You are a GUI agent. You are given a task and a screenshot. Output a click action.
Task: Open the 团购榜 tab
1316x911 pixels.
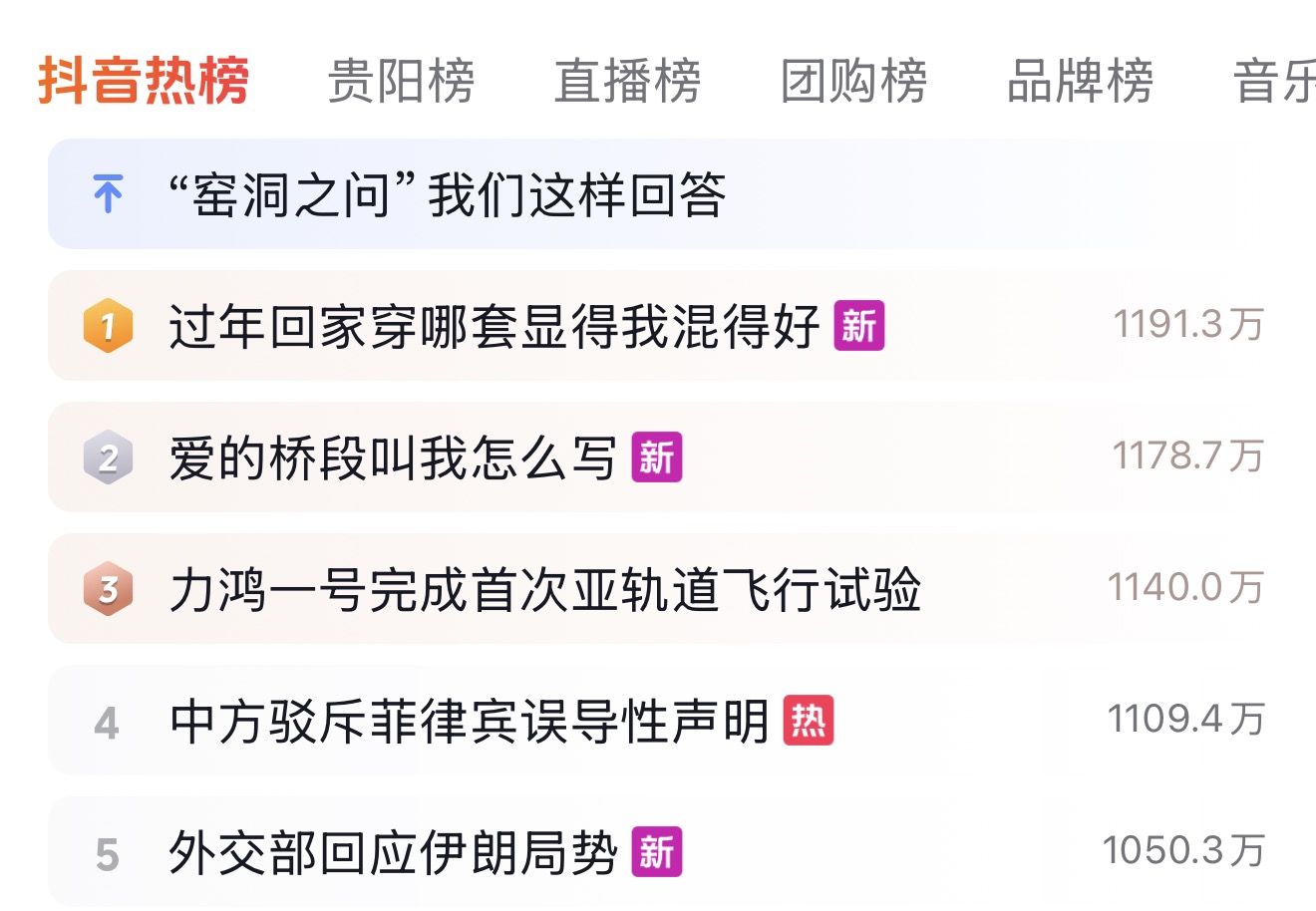pos(853,81)
